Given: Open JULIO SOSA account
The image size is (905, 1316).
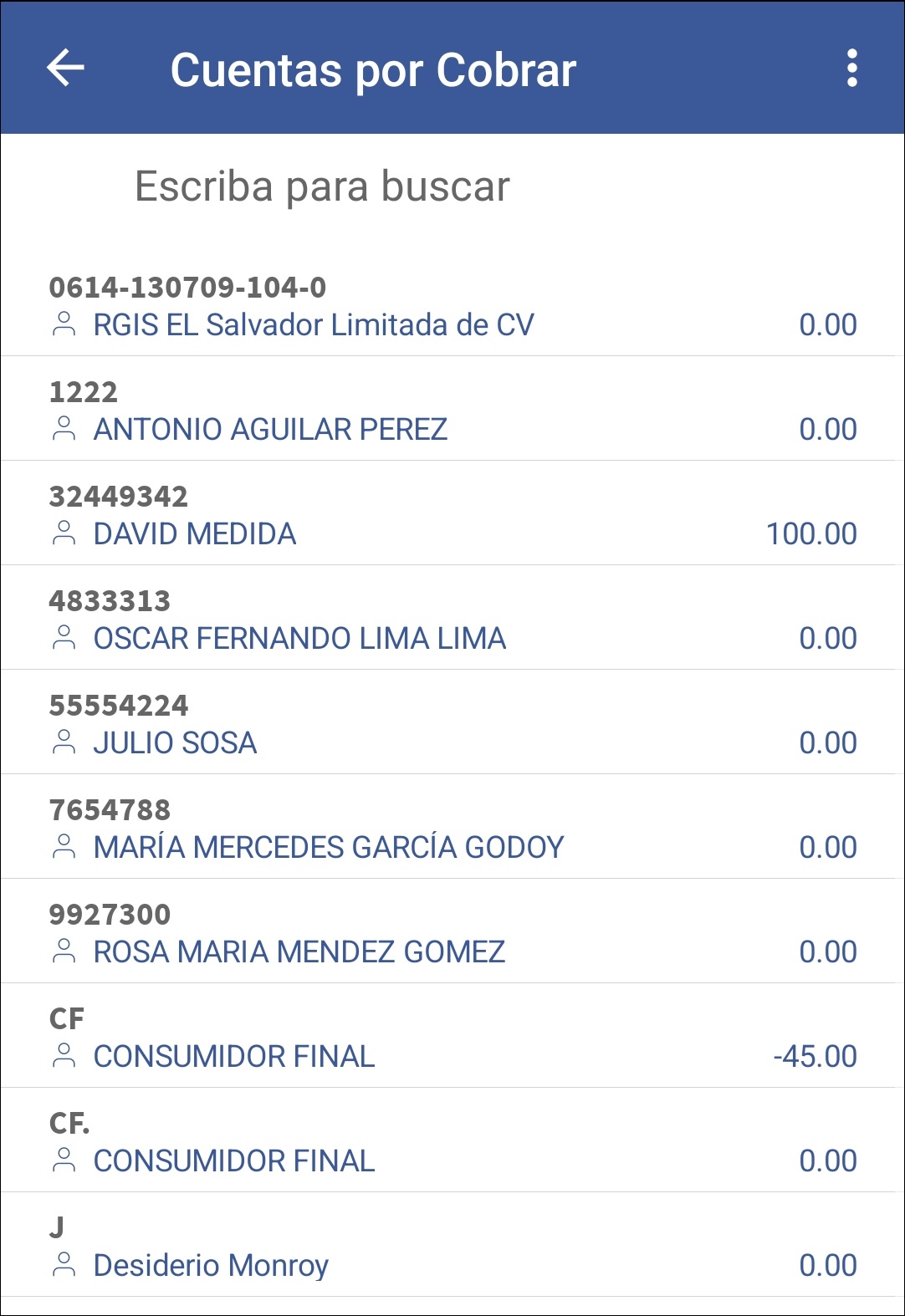Looking at the screenshot, I should coord(452,724).
